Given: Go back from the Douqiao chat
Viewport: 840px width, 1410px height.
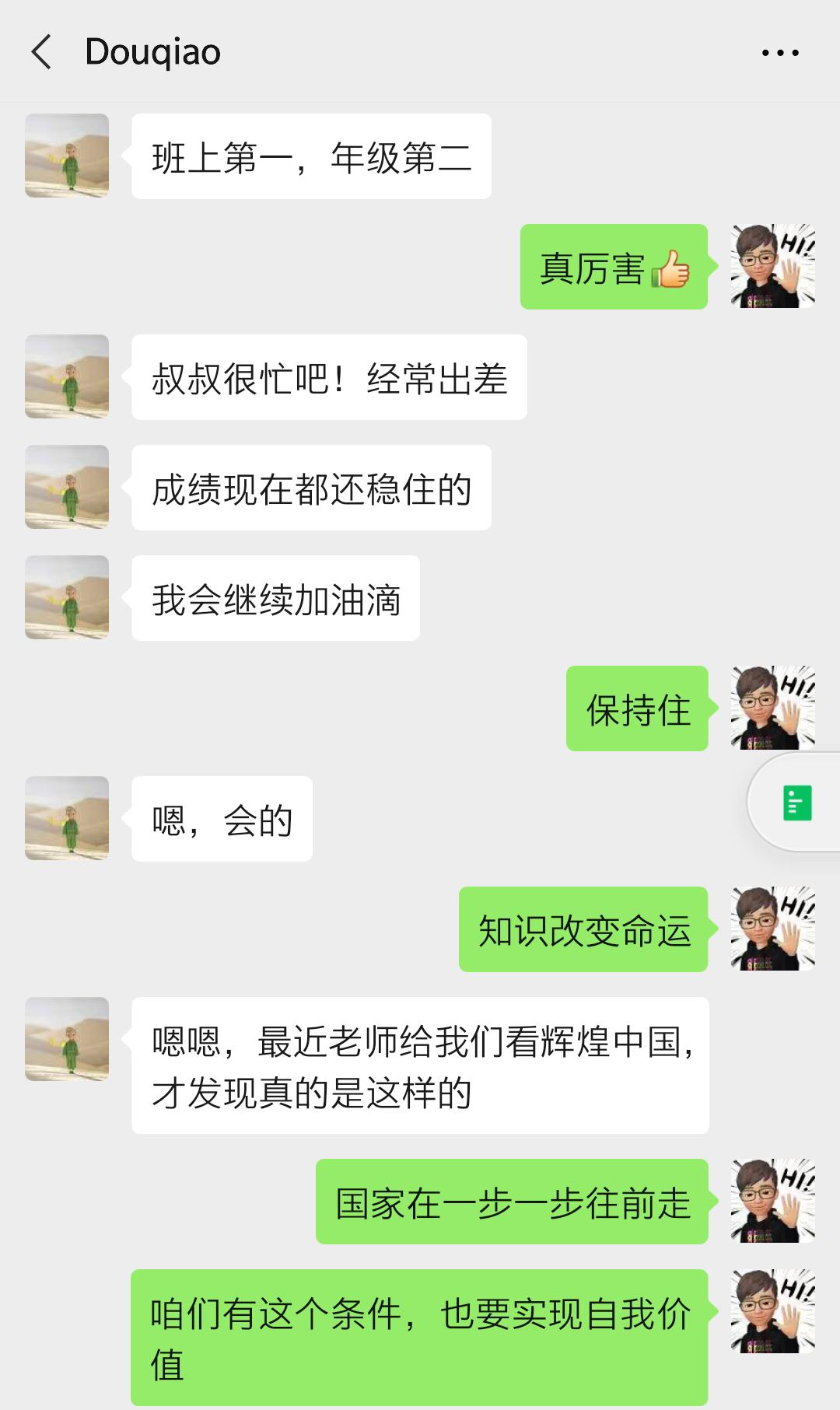Looking at the screenshot, I should pyautogui.click(x=42, y=52).
